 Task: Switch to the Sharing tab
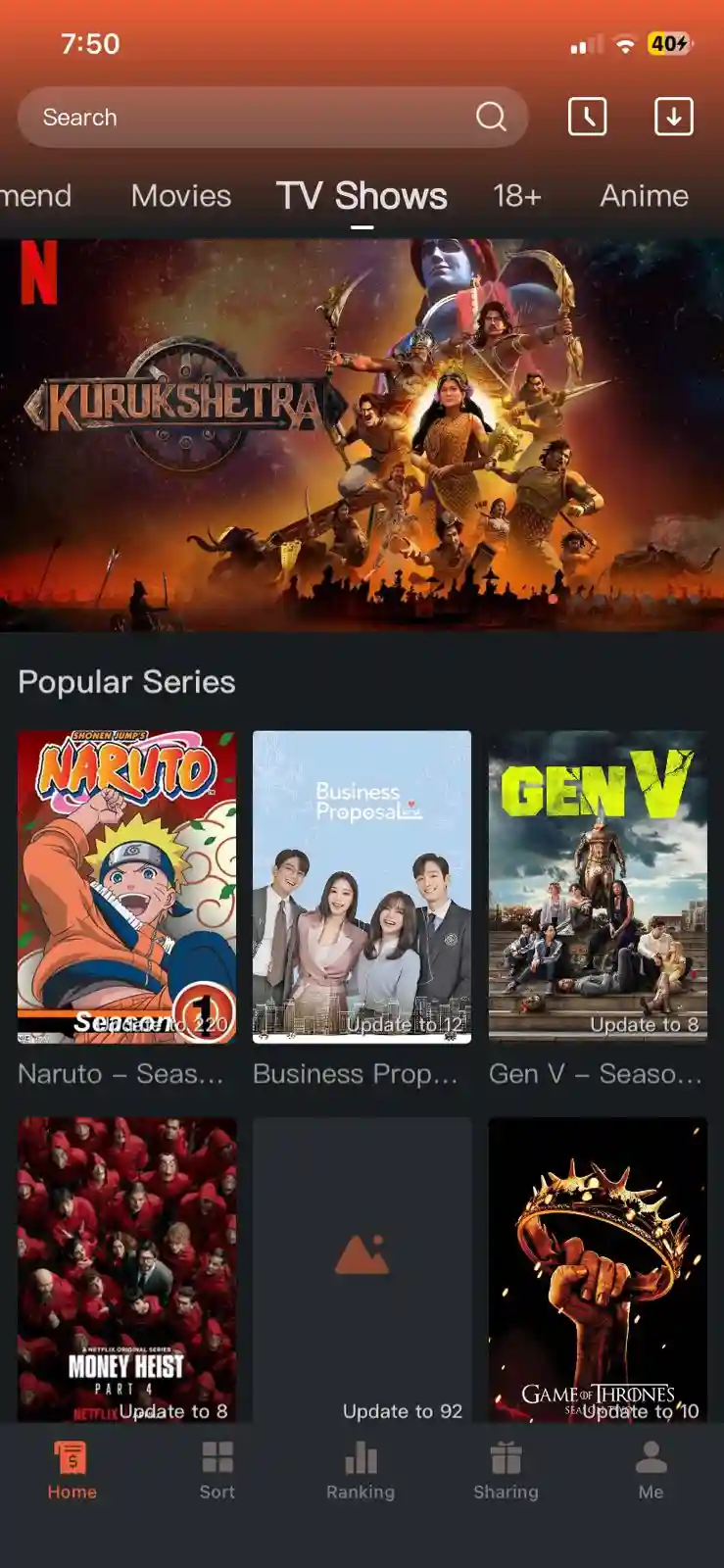tap(506, 1470)
